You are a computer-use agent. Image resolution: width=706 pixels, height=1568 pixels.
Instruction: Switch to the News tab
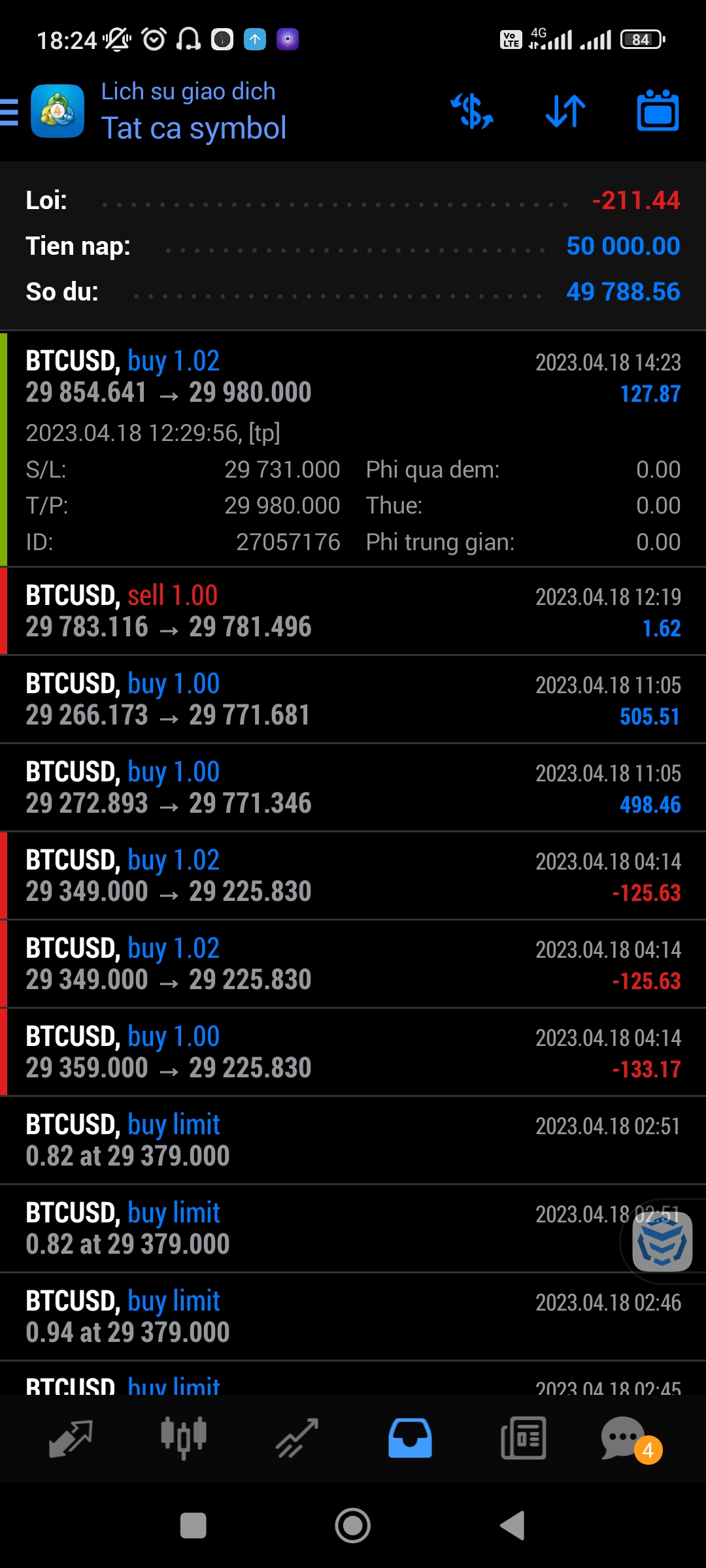(x=523, y=1438)
